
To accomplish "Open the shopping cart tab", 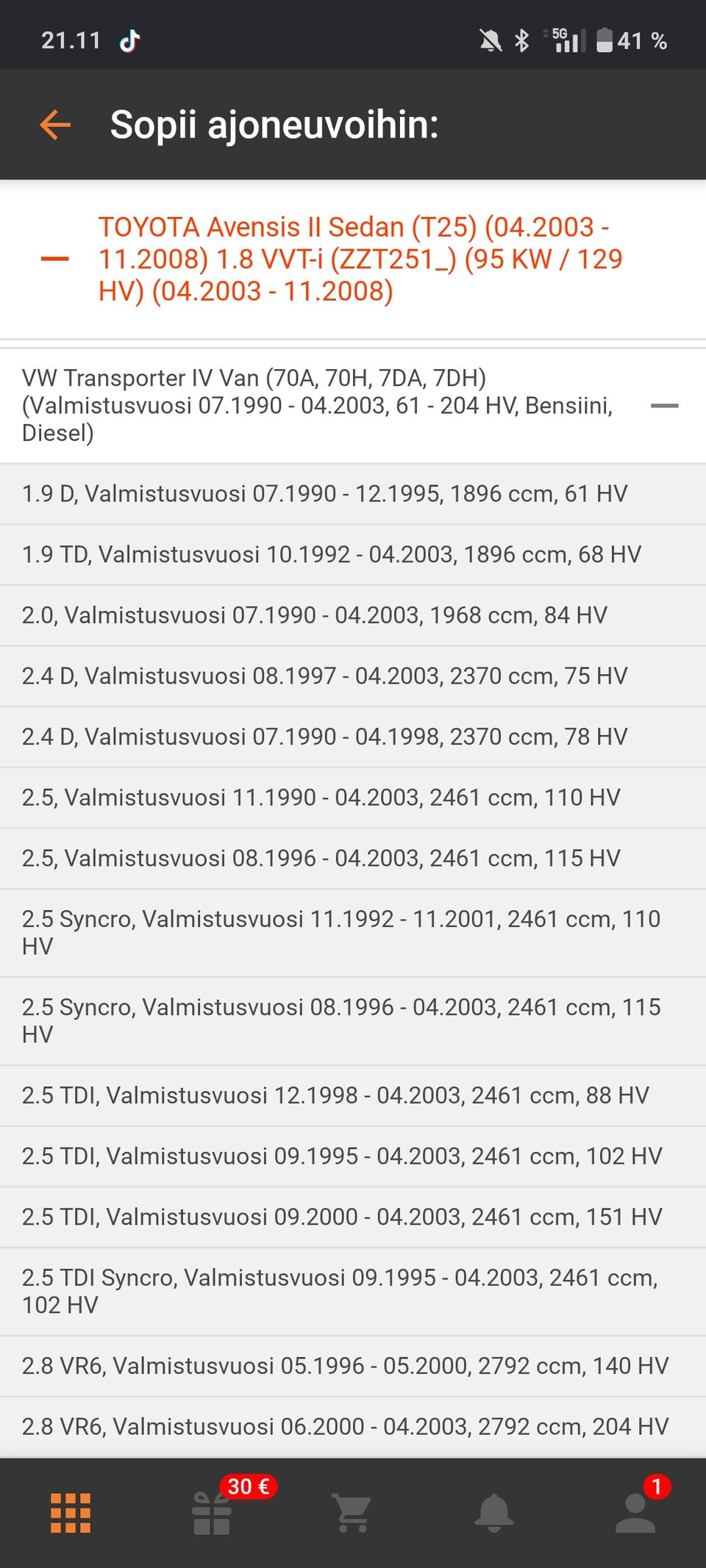I will pos(353,1513).
